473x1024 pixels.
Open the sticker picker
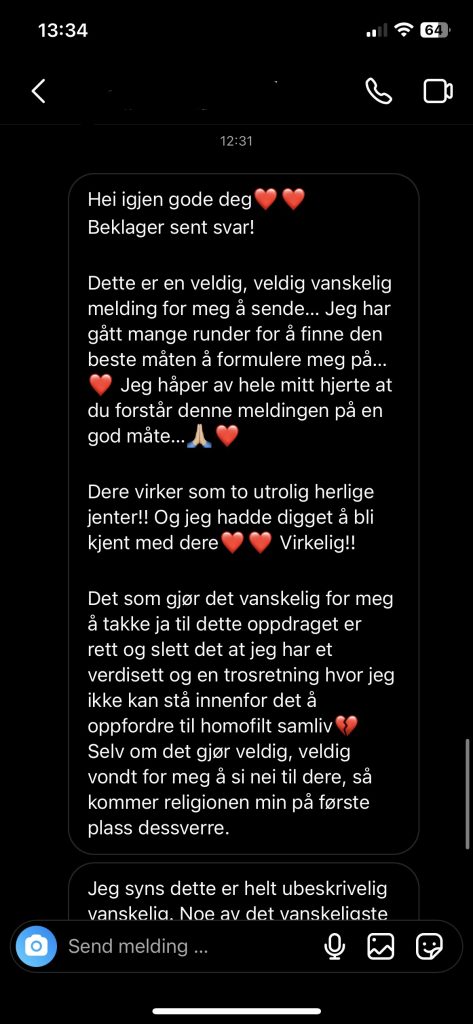click(429, 946)
